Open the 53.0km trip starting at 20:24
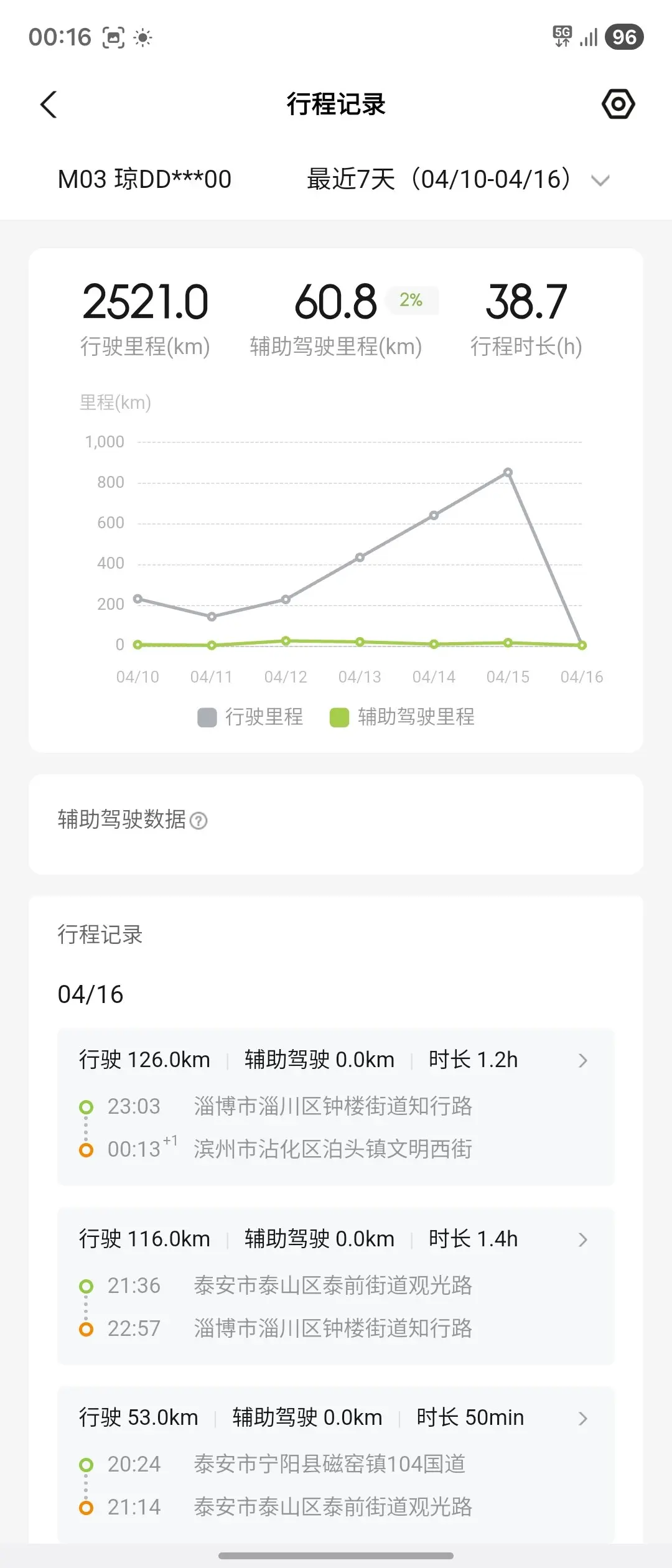This screenshot has height=1568, width=672. [x=336, y=1465]
